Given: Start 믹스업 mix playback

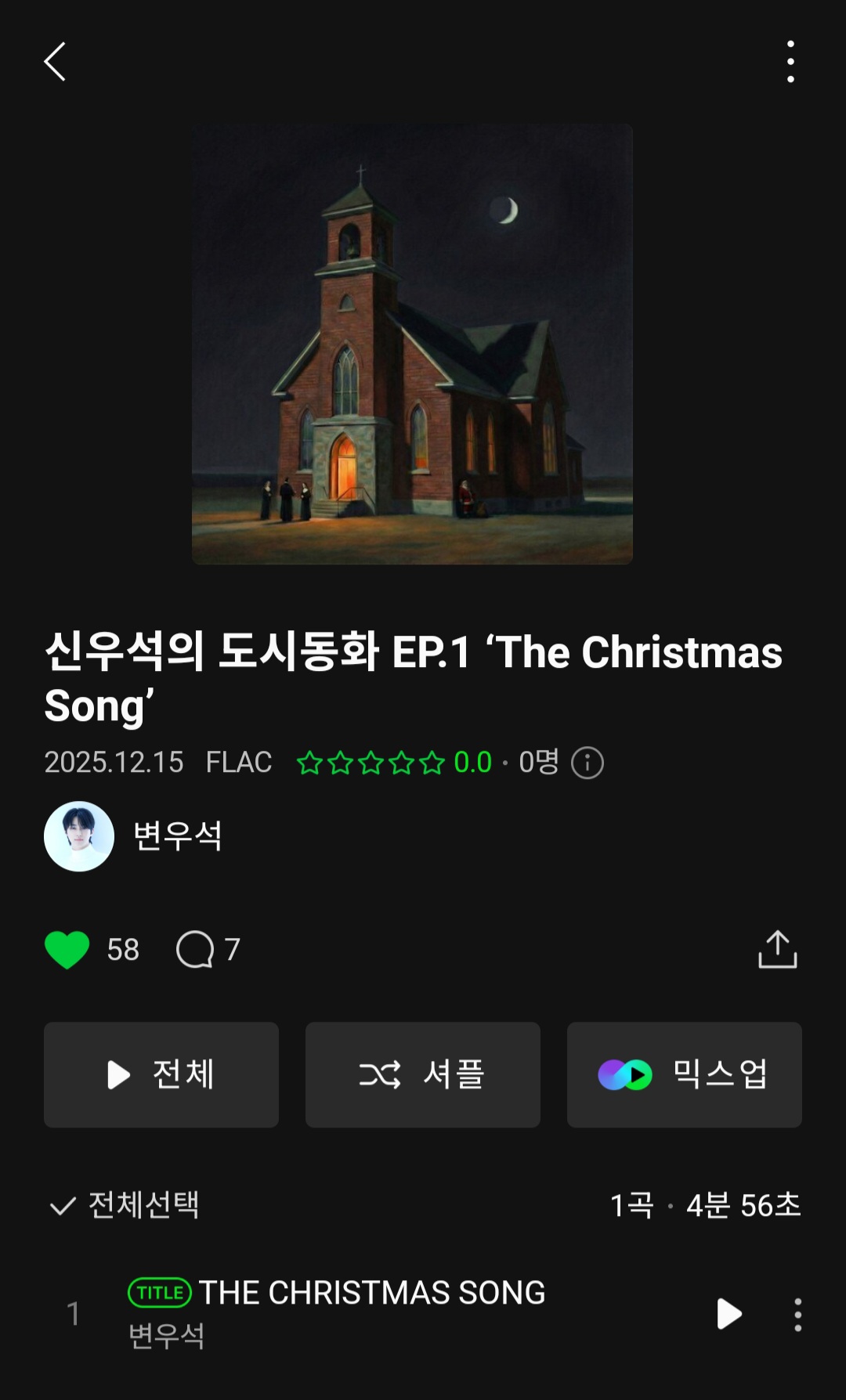Looking at the screenshot, I should 685,1074.
